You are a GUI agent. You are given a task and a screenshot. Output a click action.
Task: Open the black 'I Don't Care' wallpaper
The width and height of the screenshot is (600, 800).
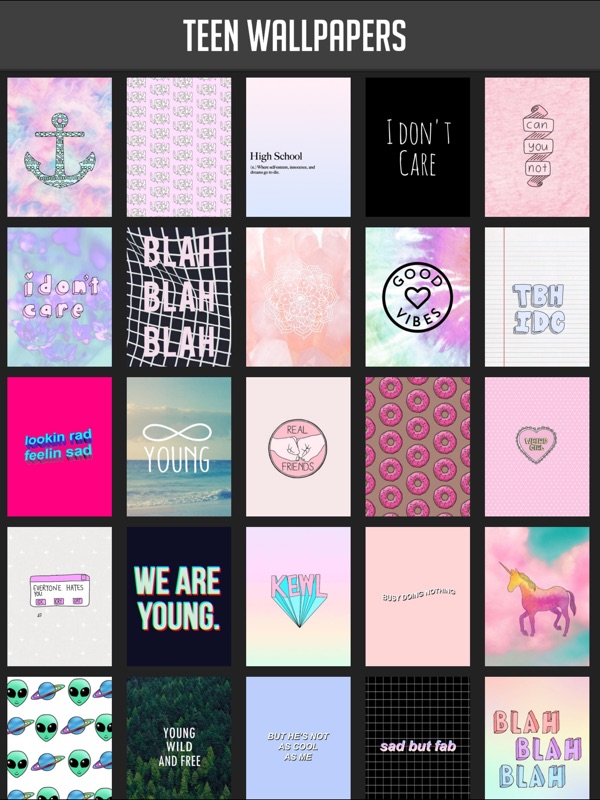tap(417, 147)
